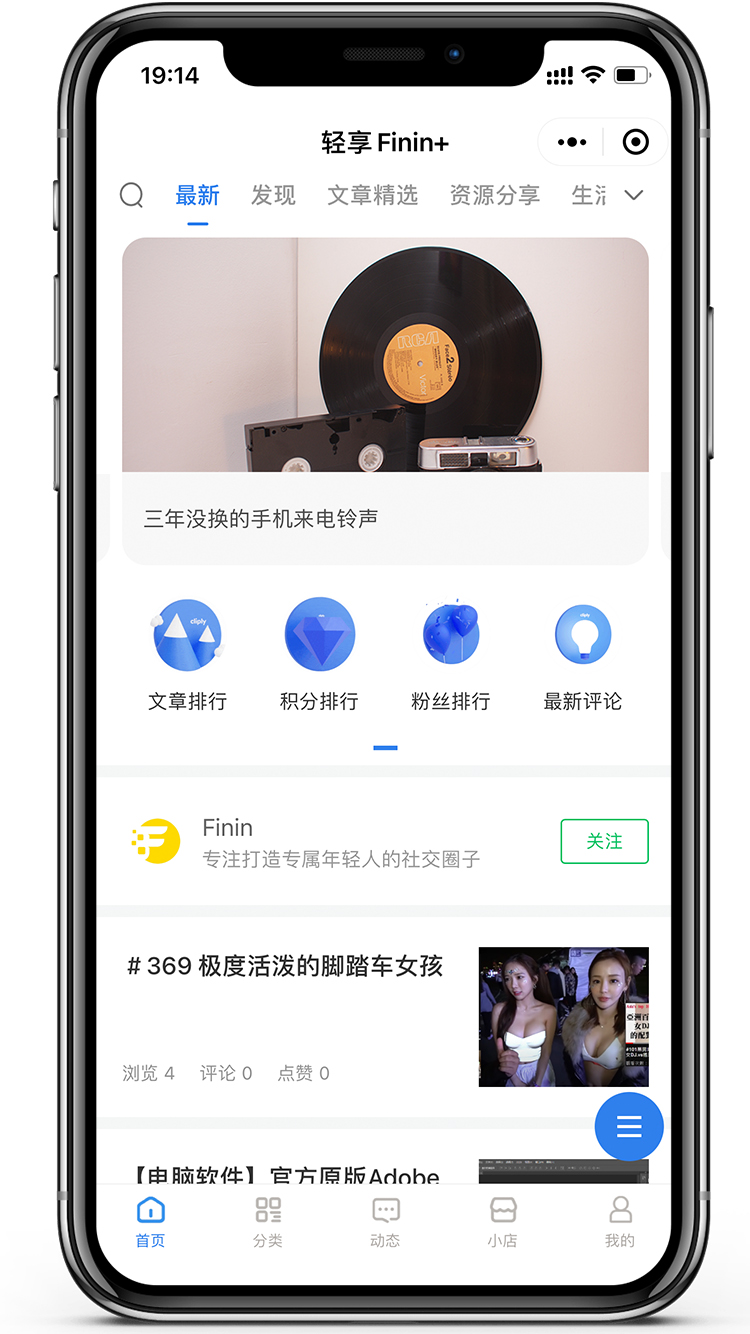Go to the 小店 tab
Viewport: 750px width, 1334px height.
[x=502, y=1222]
